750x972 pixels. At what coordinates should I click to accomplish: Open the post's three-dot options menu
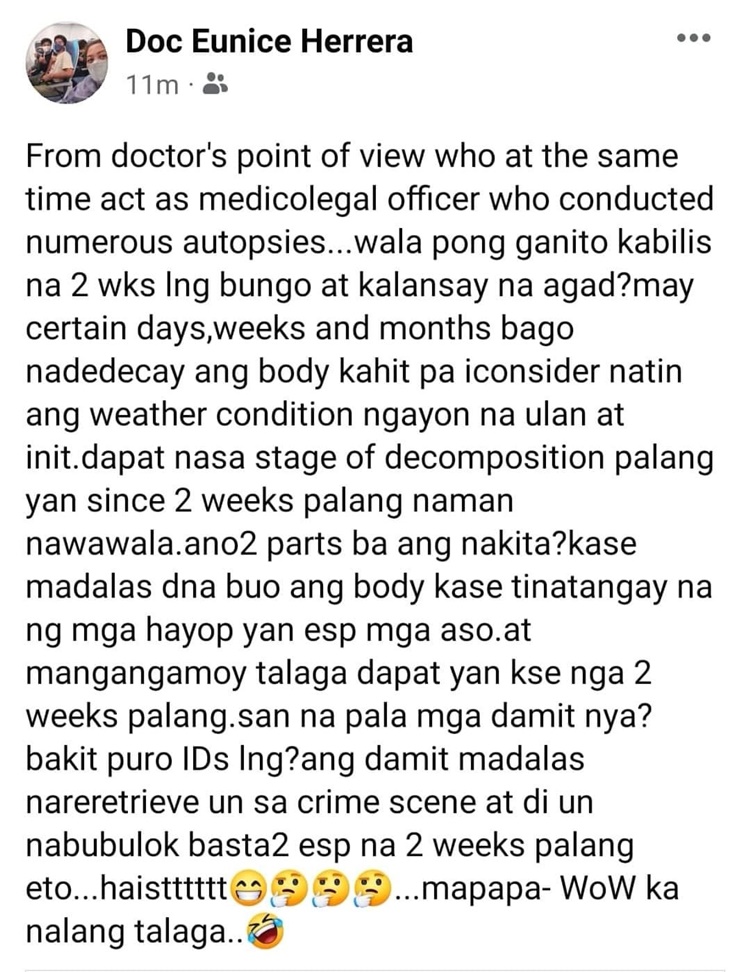tap(692, 39)
